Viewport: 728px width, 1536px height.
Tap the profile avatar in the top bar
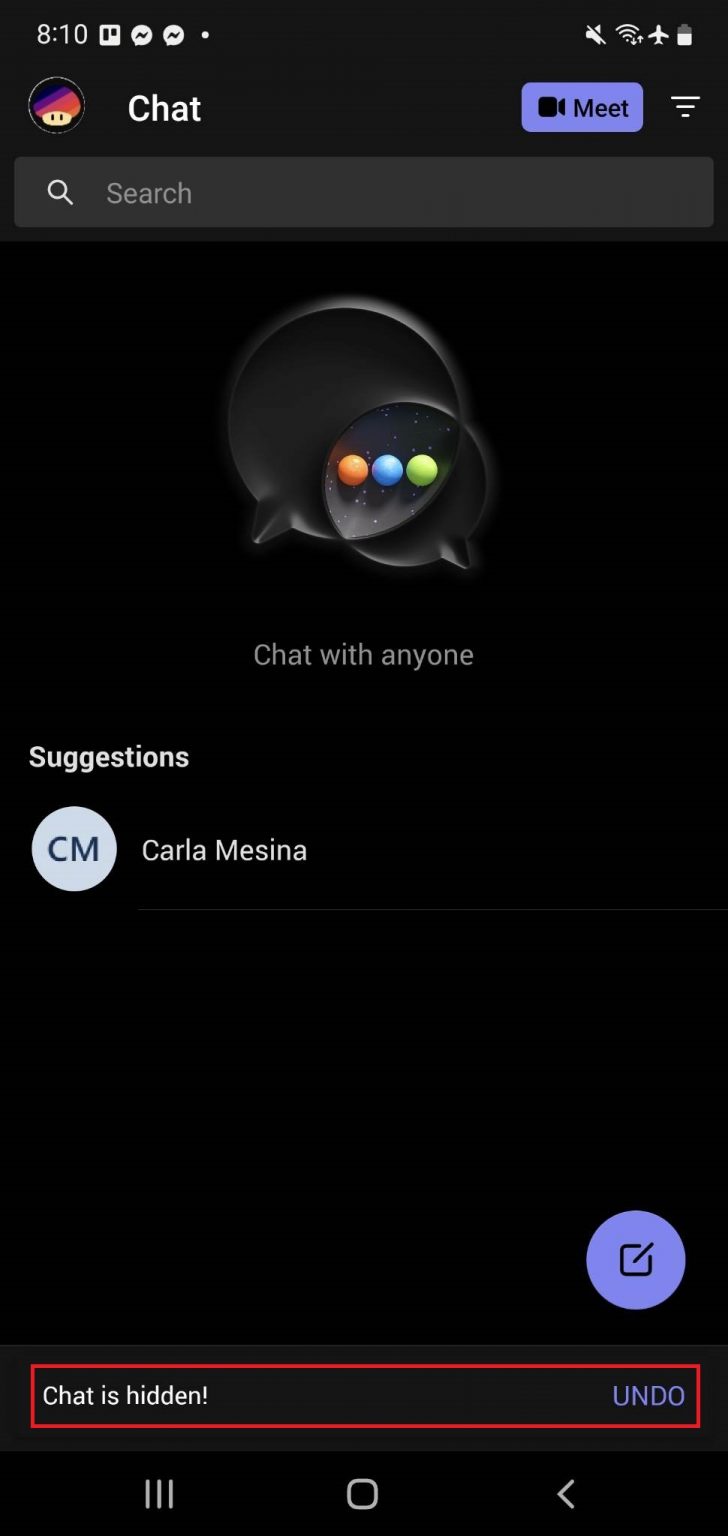(x=56, y=105)
